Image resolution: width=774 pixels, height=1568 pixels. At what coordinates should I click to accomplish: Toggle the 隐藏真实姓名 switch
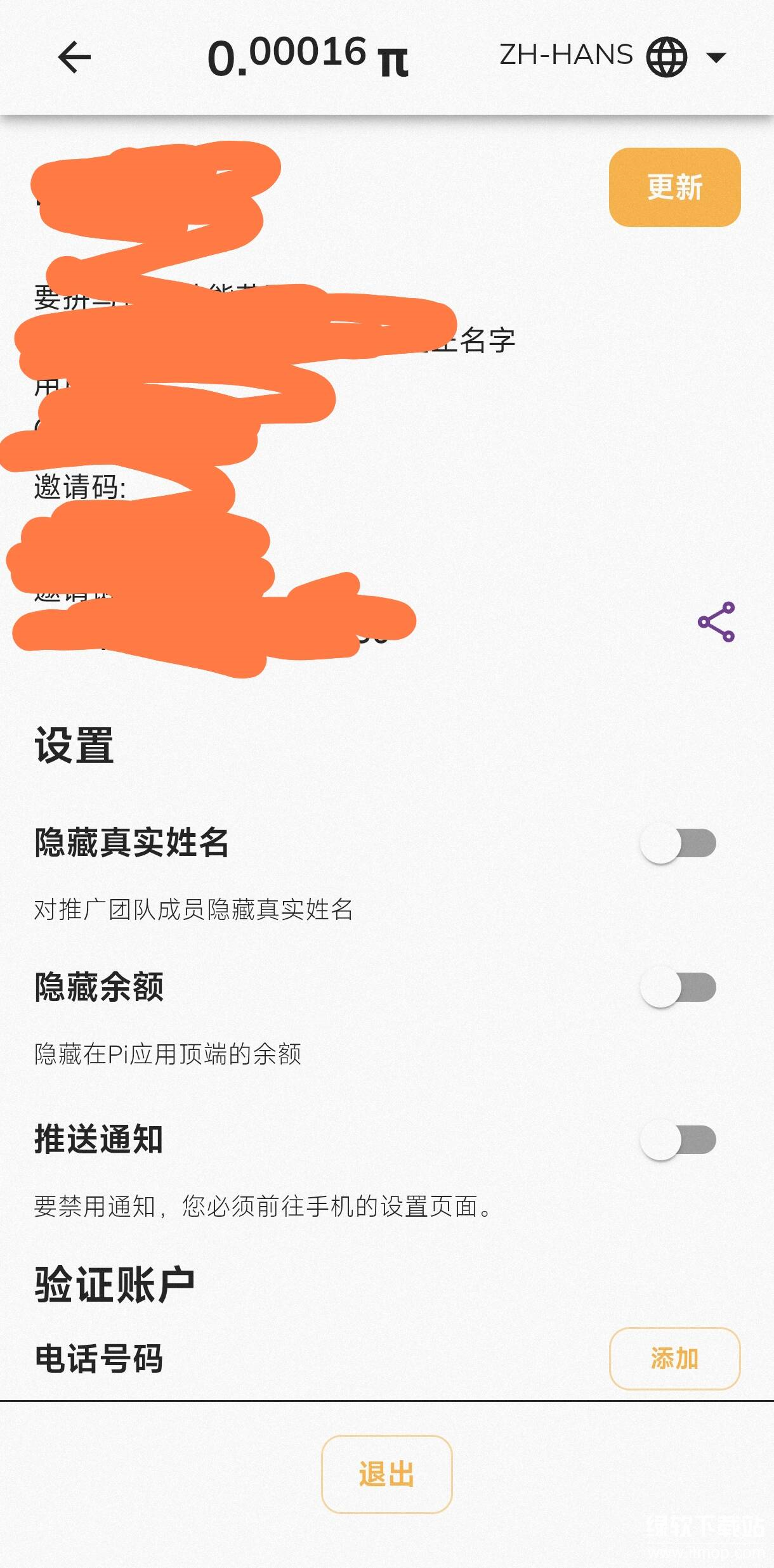[x=678, y=844]
